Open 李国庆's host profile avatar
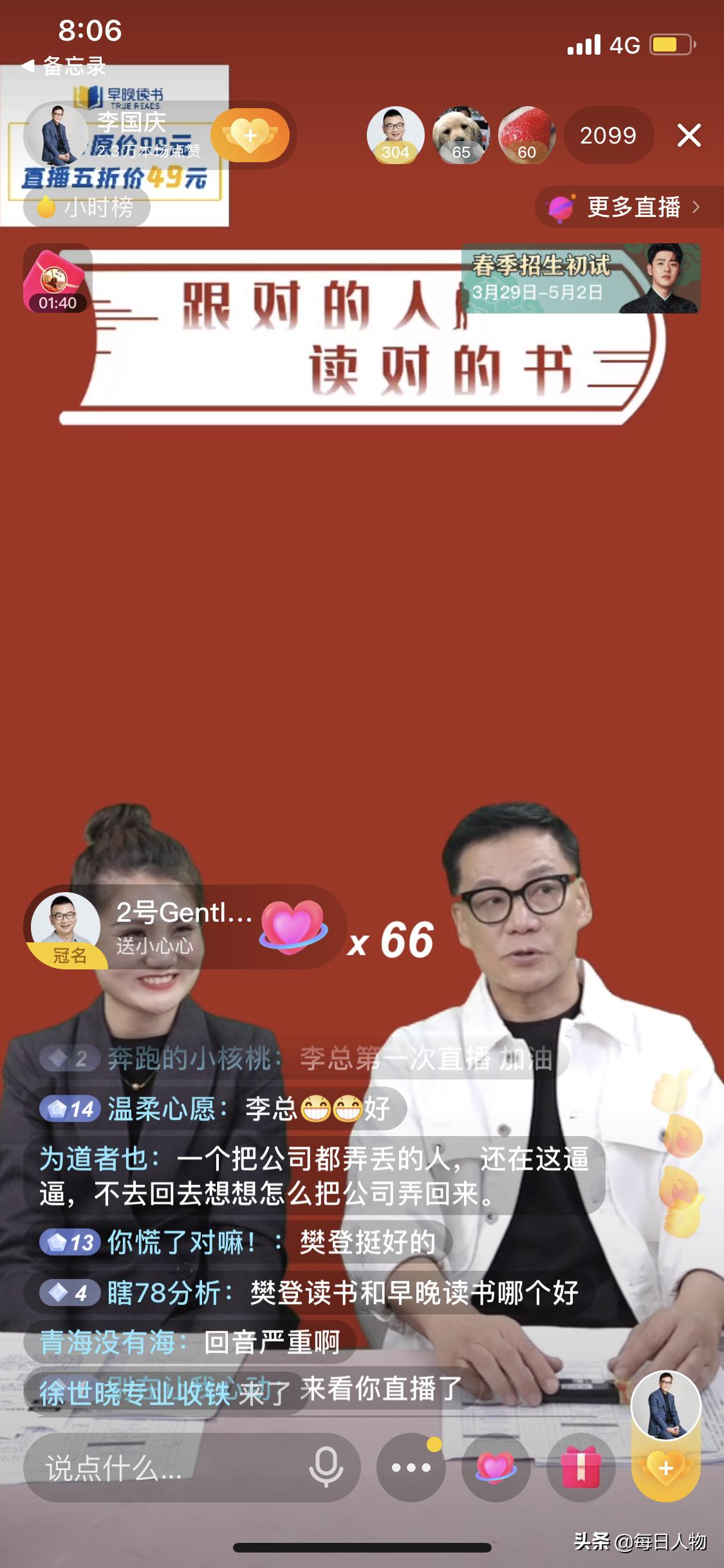This screenshot has height=1568, width=724. click(x=57, y=134)
